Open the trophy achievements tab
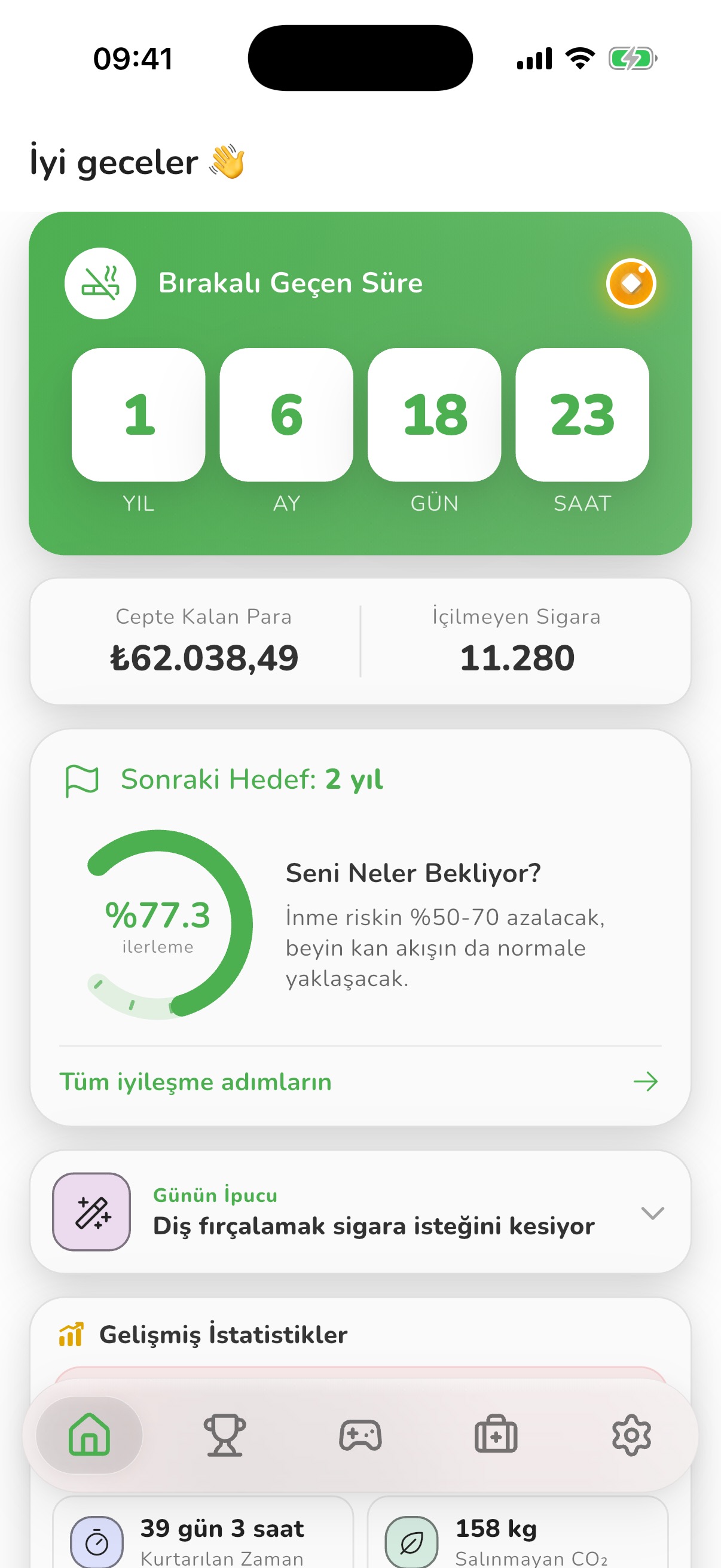Viewport: 721px width, 1568px height. coord(225,1435)
